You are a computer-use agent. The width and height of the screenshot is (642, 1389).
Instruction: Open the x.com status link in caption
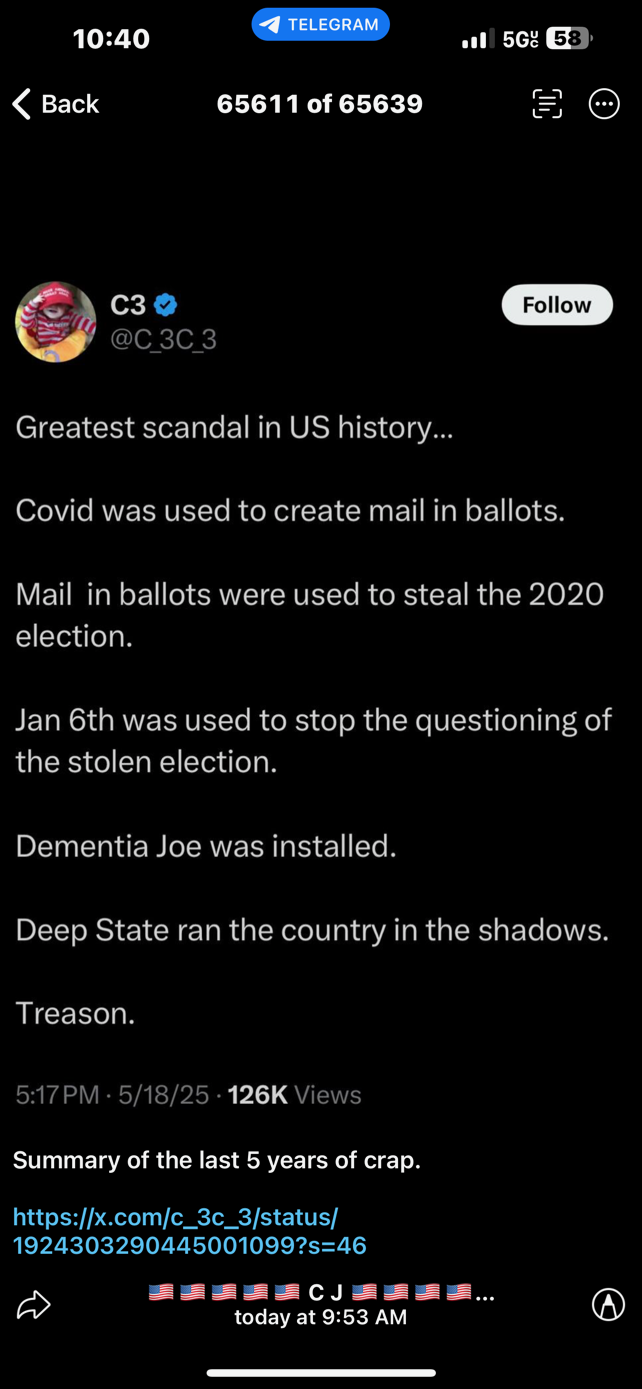pyautogui.click(x=190, y=1231)
